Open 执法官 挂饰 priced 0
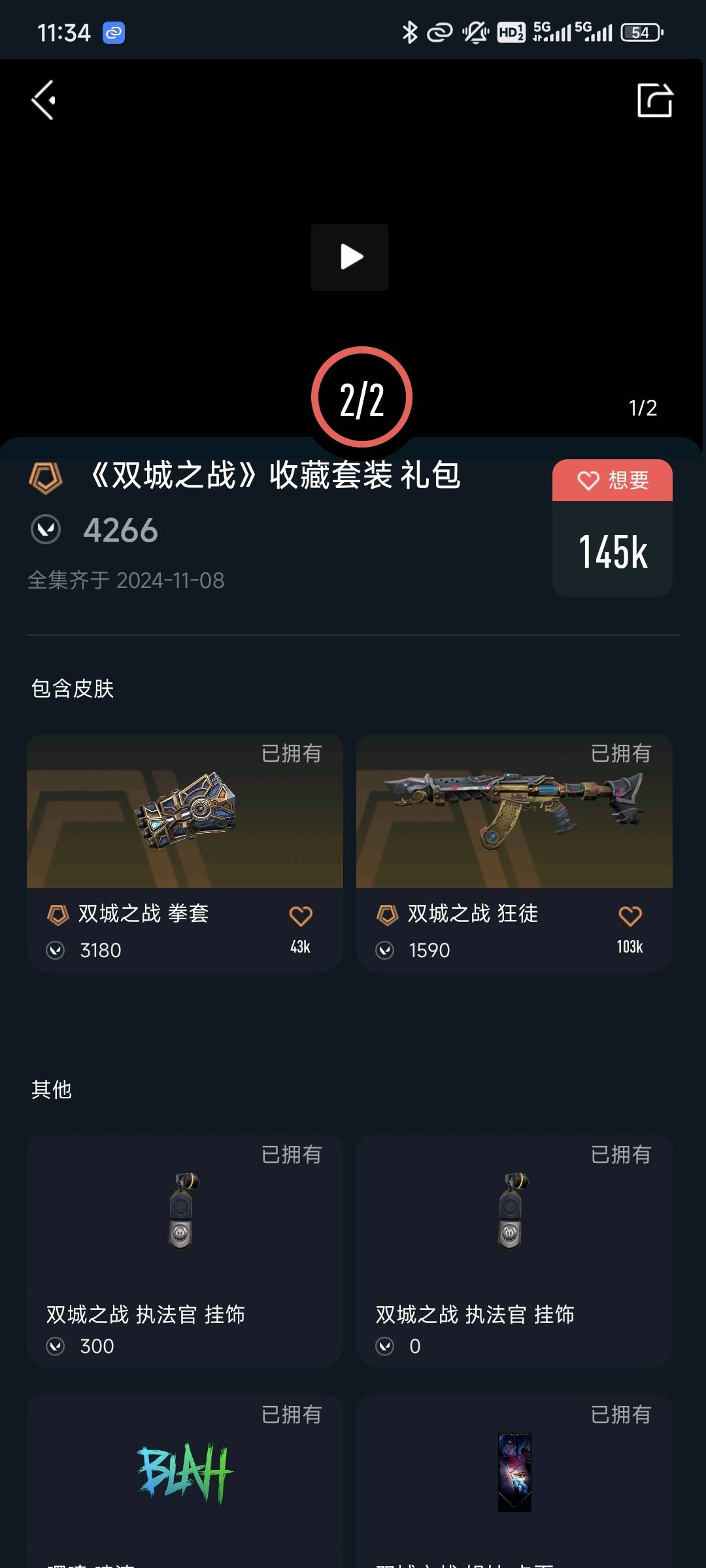The height and width of the screenshot is (1568, 706). pos(514,1250)
